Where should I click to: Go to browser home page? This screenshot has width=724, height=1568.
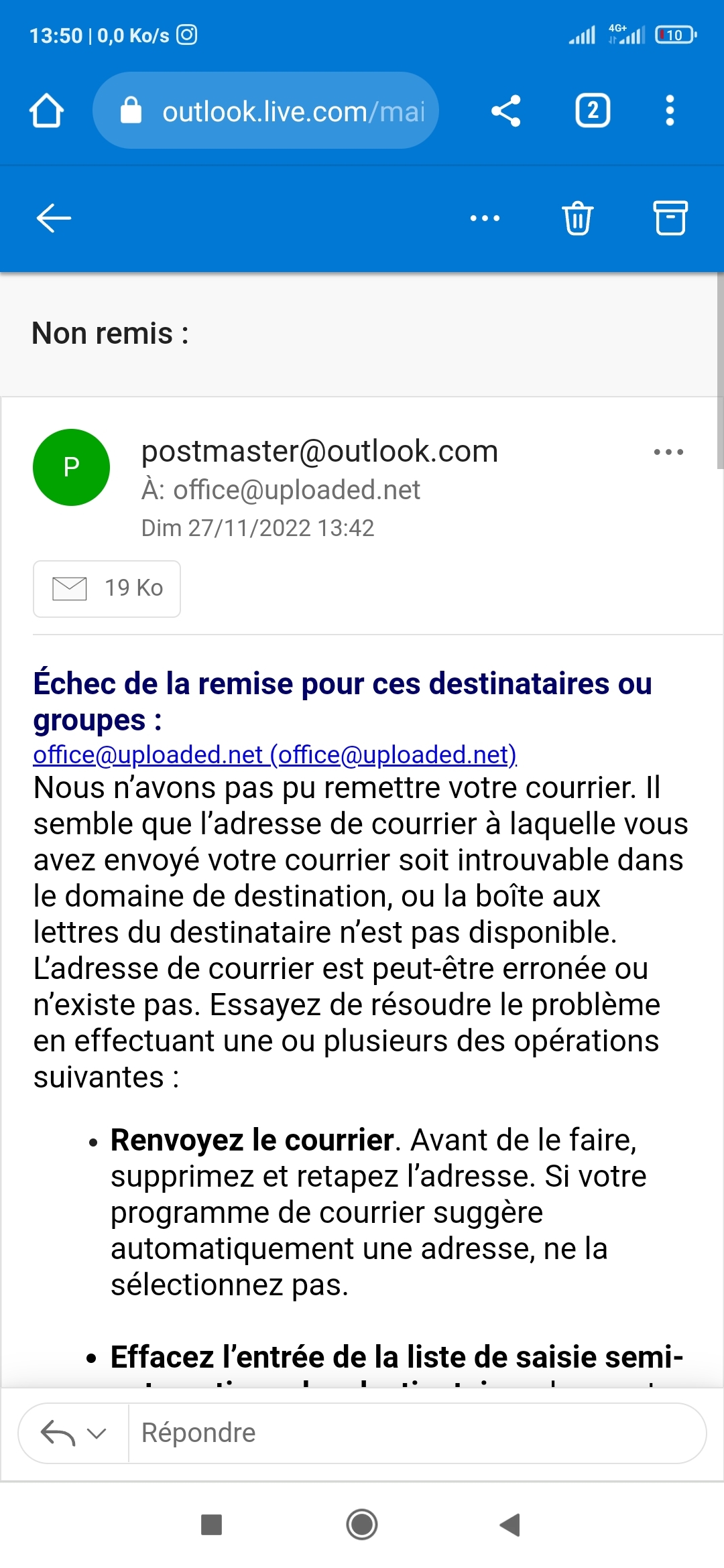[46, 111]
